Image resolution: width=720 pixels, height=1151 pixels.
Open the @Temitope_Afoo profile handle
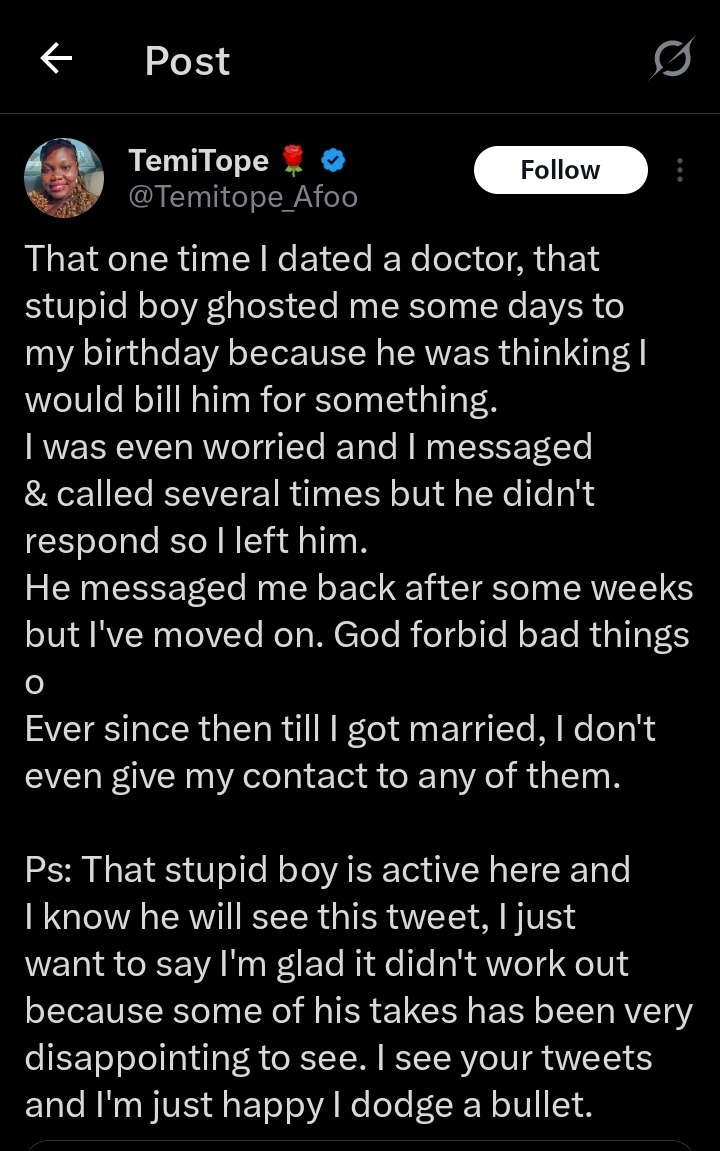point(243,197)
